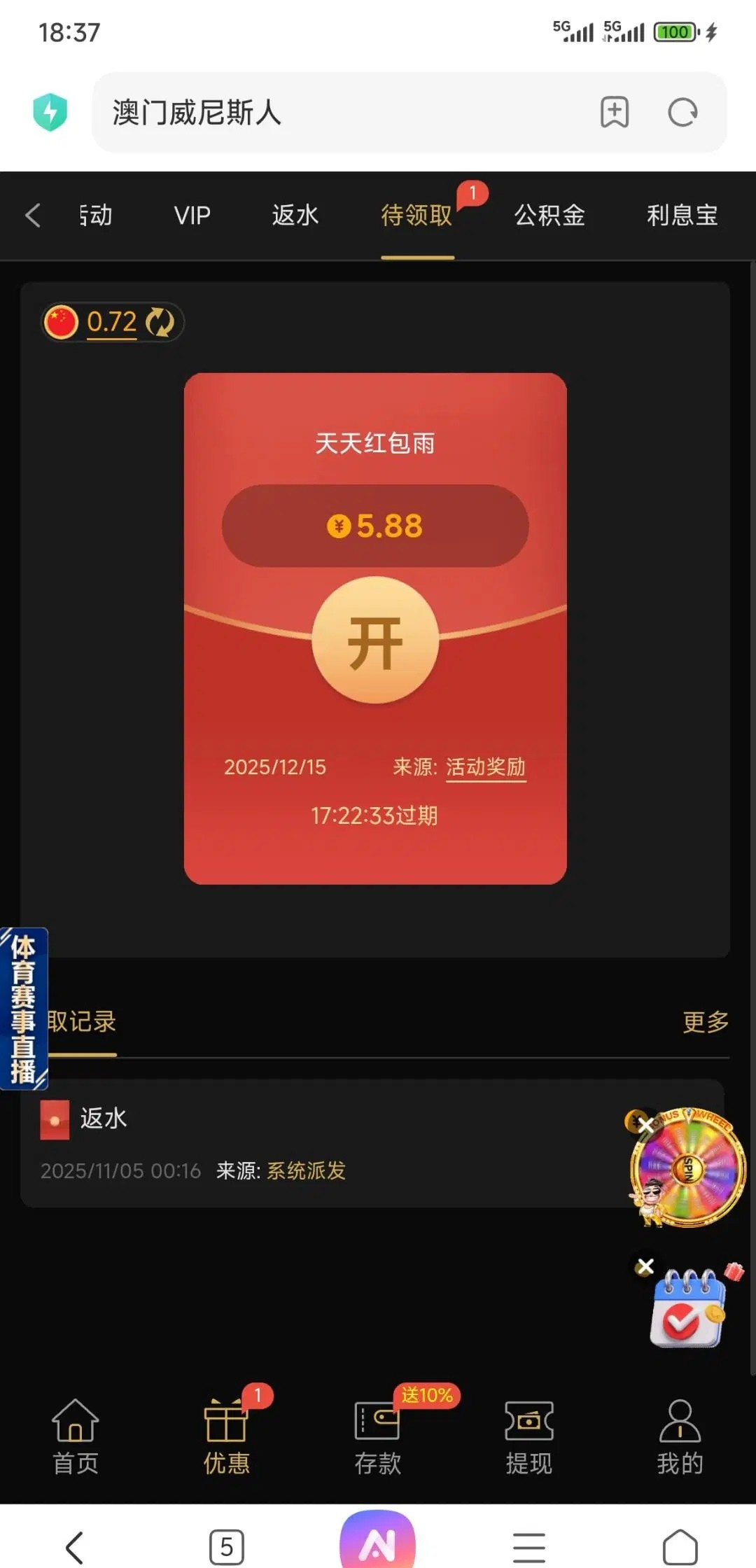The height and width of the screenshot is (1568, 756).
Task: Go to the 首页 home tab
Action: pos(76,1436)
